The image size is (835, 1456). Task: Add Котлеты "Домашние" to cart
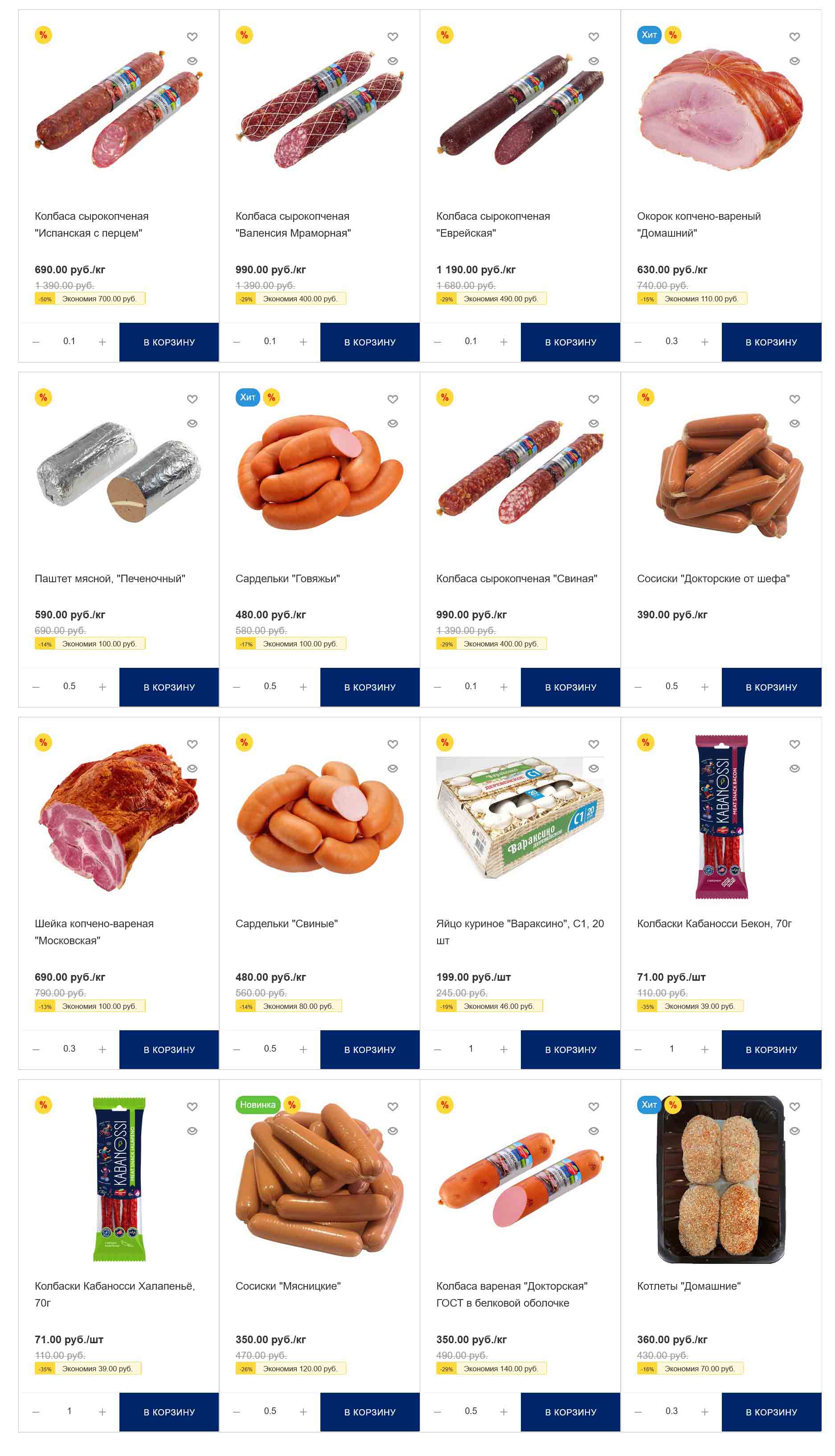(771, 1411)
